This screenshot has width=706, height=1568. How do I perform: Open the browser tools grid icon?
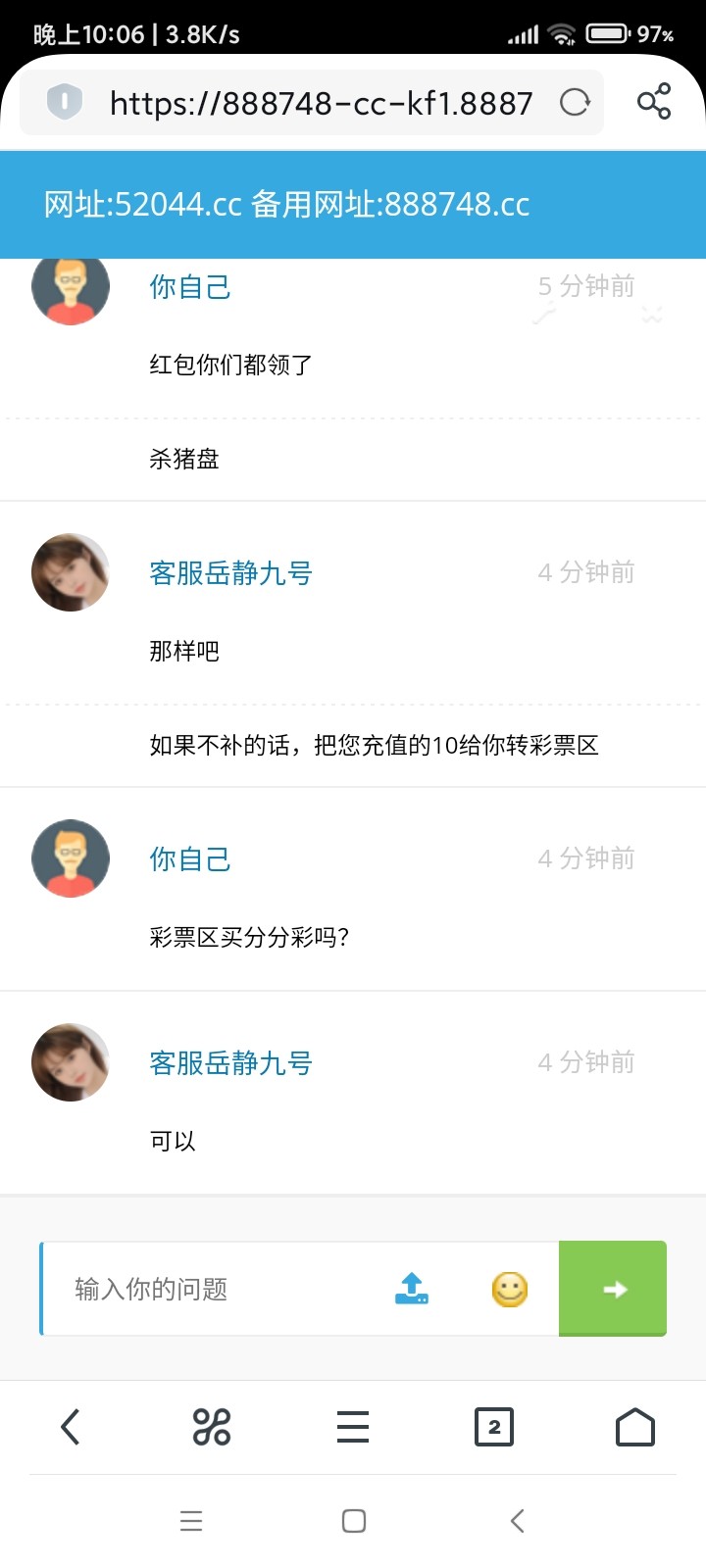pos(212,1427)
